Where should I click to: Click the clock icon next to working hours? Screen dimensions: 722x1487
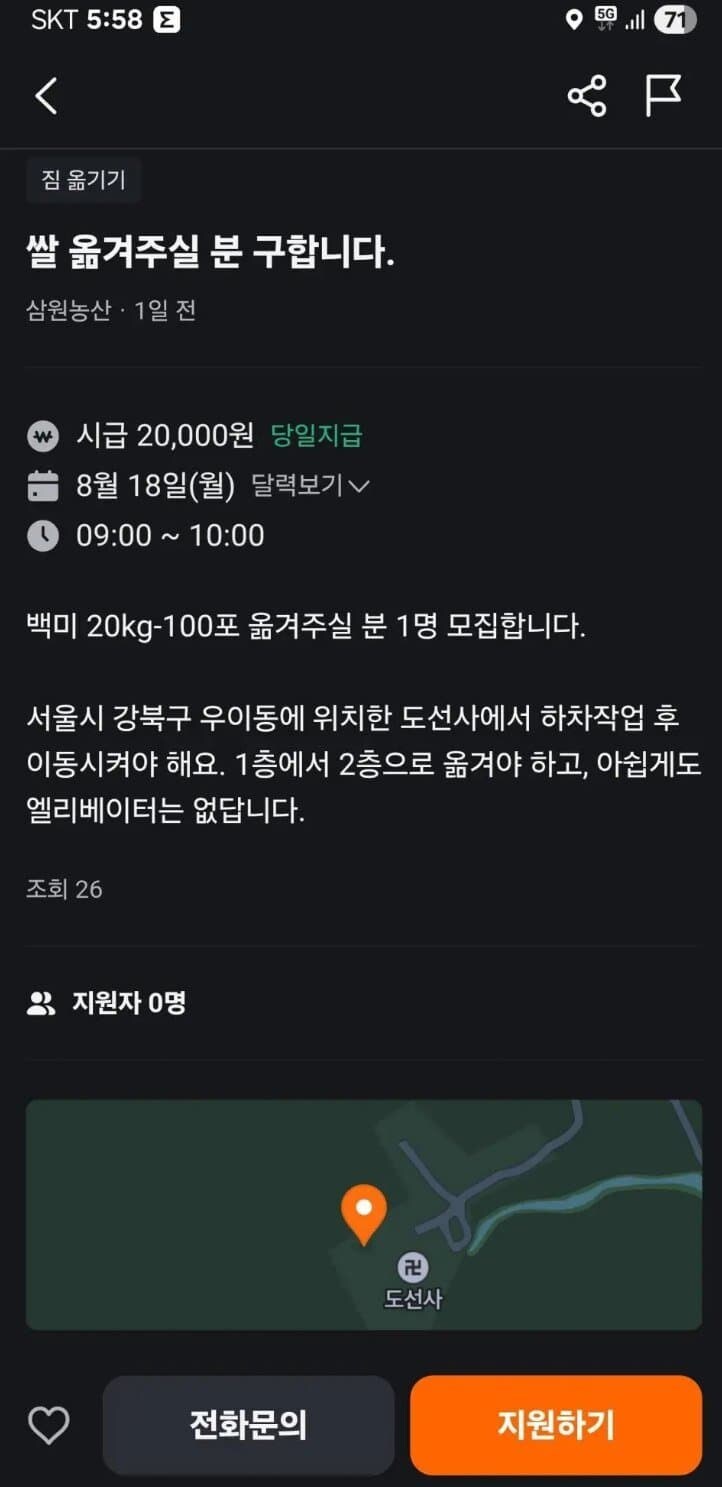[41, 536]
